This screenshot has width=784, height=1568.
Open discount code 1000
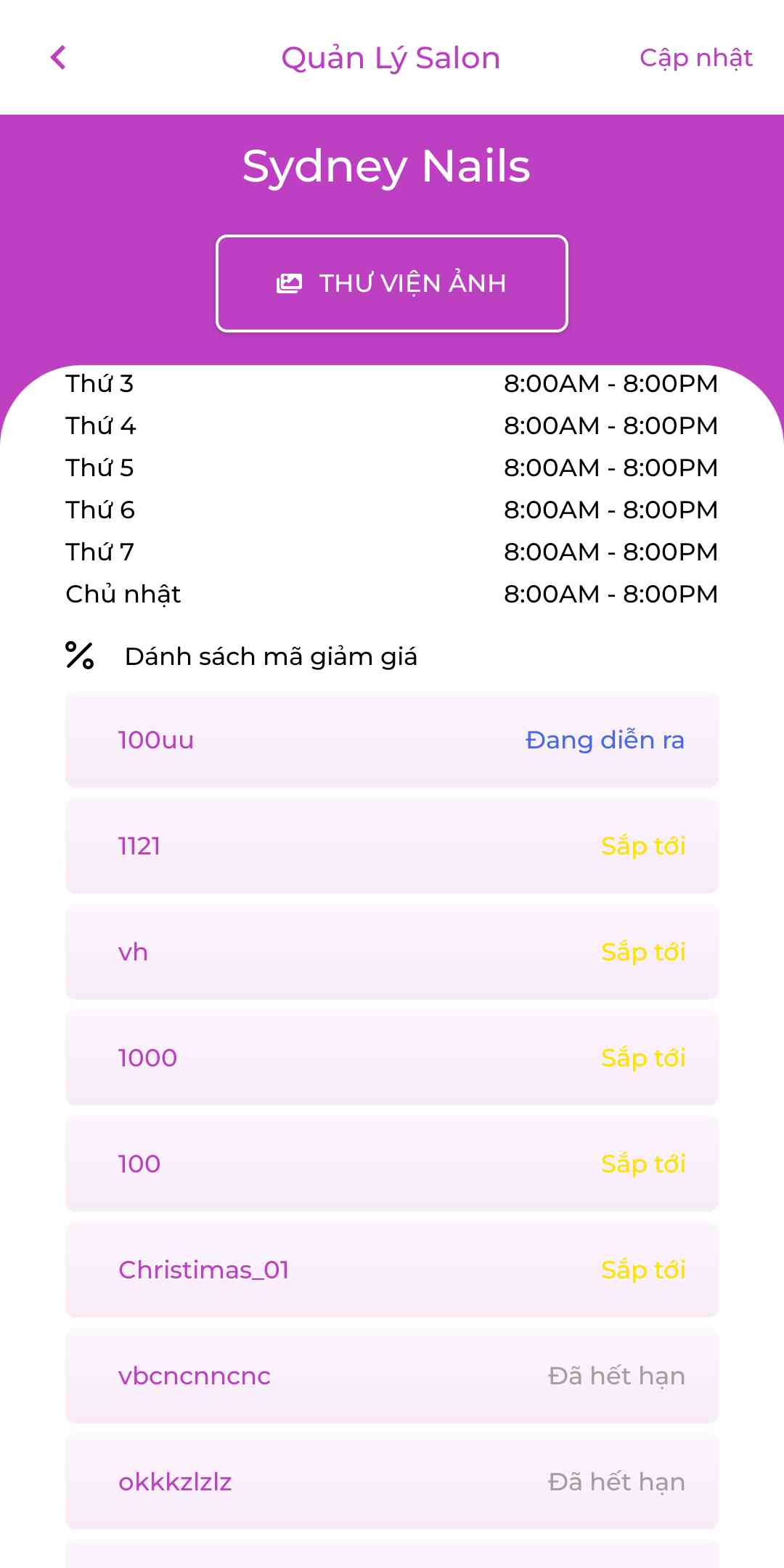pos(392,1058)
